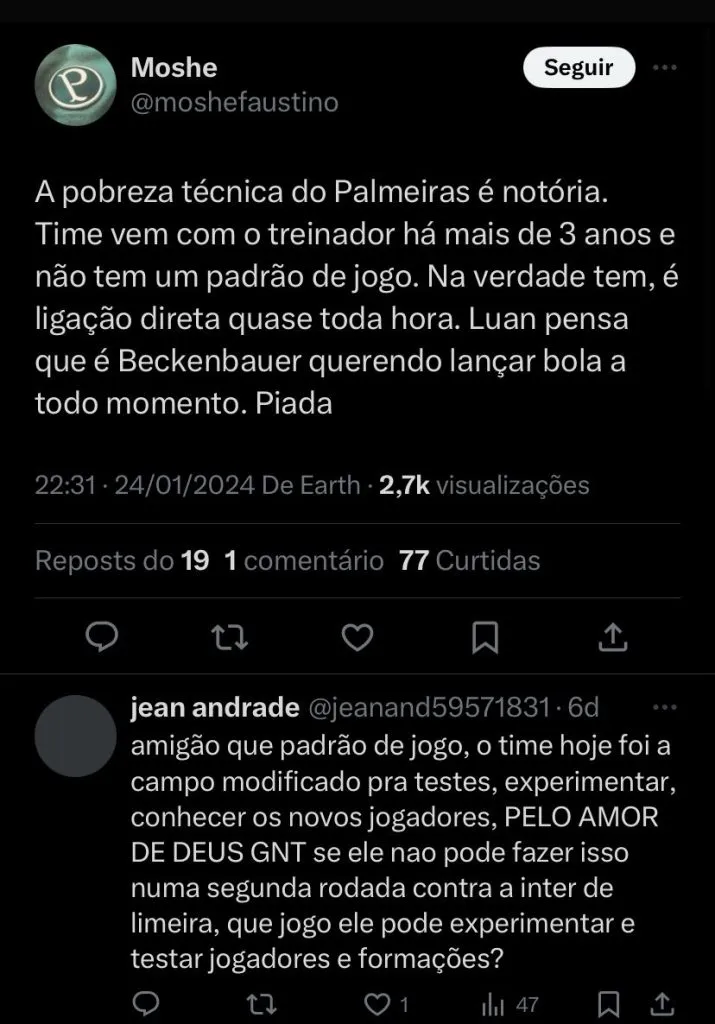This screenshot has height=1024, width=715.
Task: Share jean andrade's comment
Action: click(662, 1002)
